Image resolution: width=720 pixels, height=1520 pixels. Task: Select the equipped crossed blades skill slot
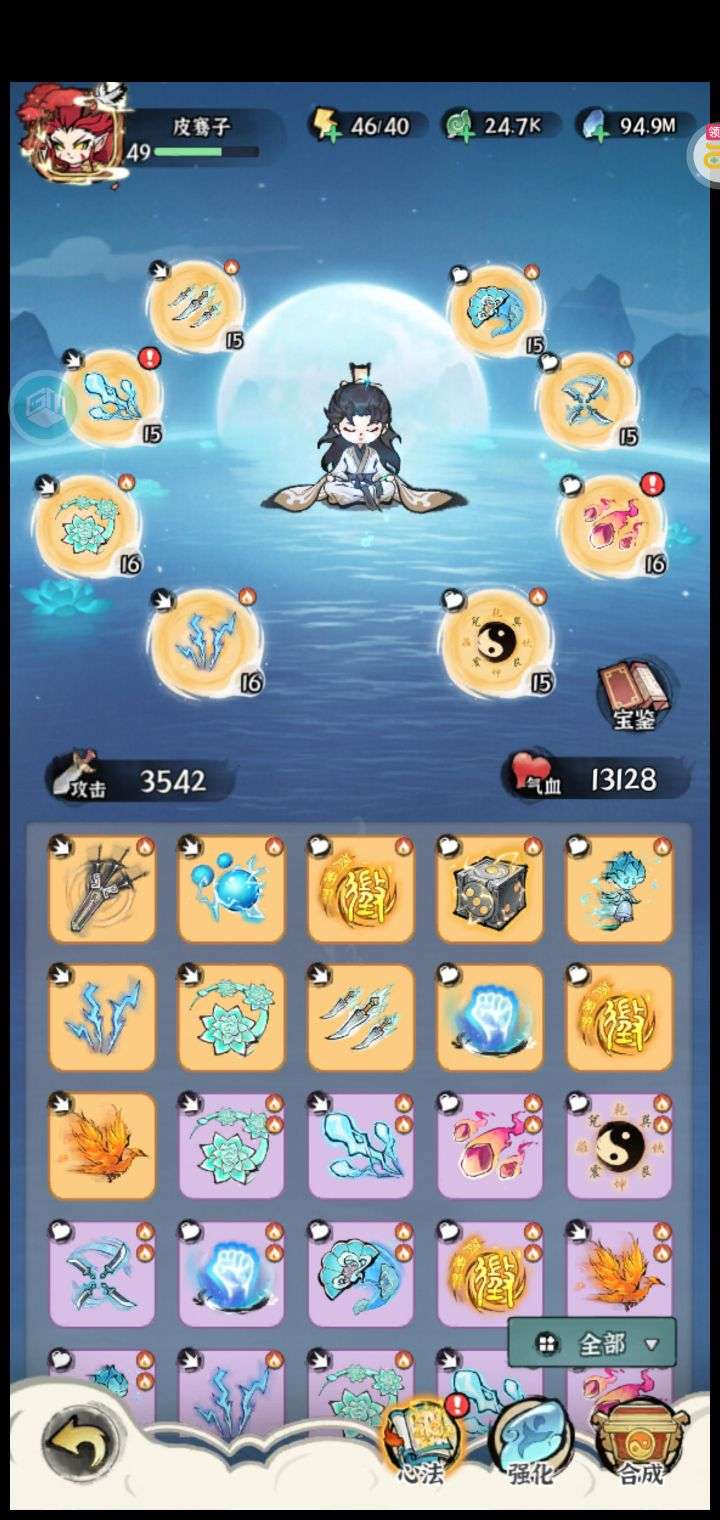[589, 400]
